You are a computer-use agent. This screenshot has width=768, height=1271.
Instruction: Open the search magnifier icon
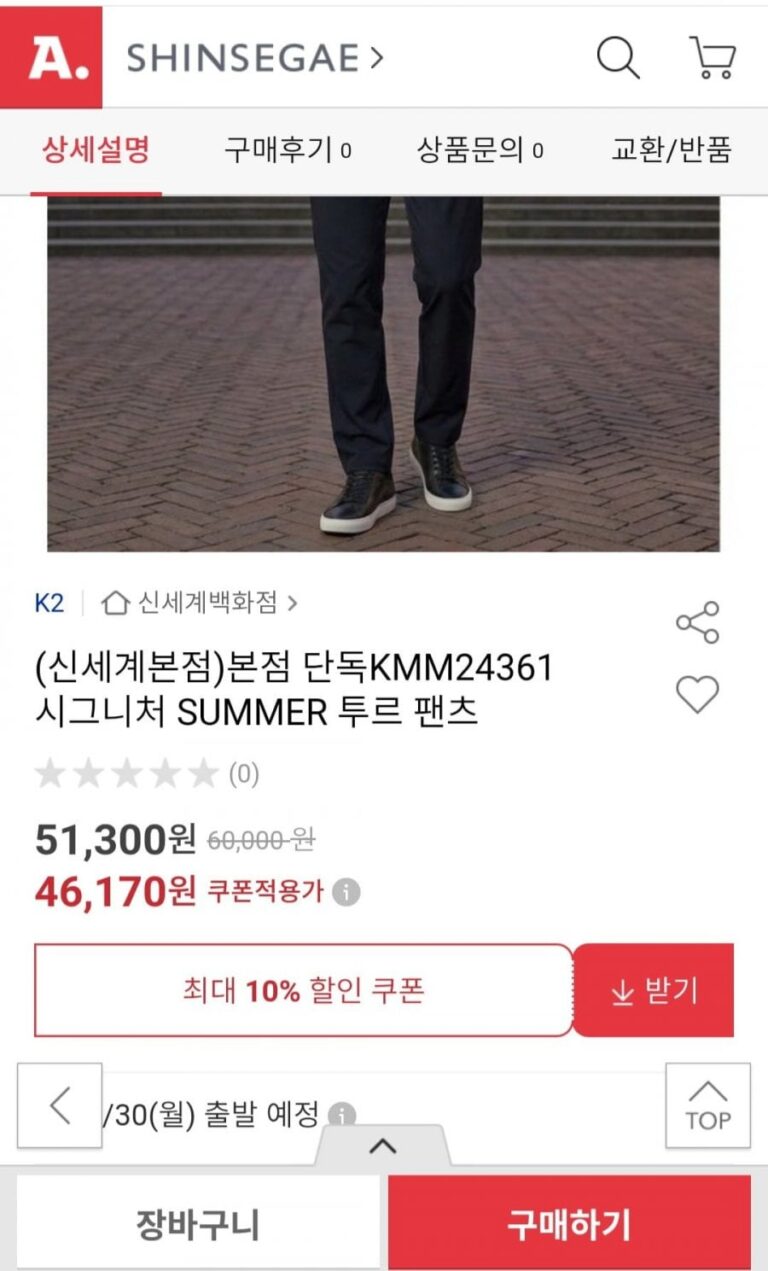(618, 58)
